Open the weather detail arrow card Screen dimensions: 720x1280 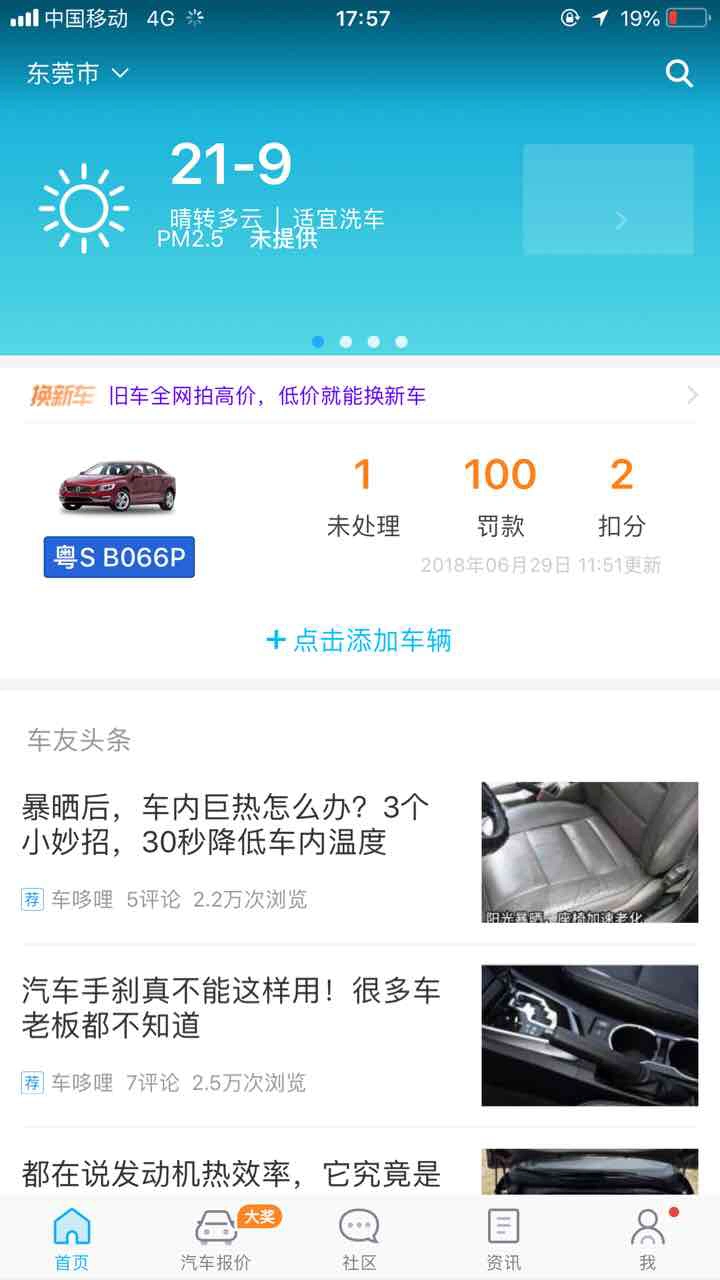608,199
